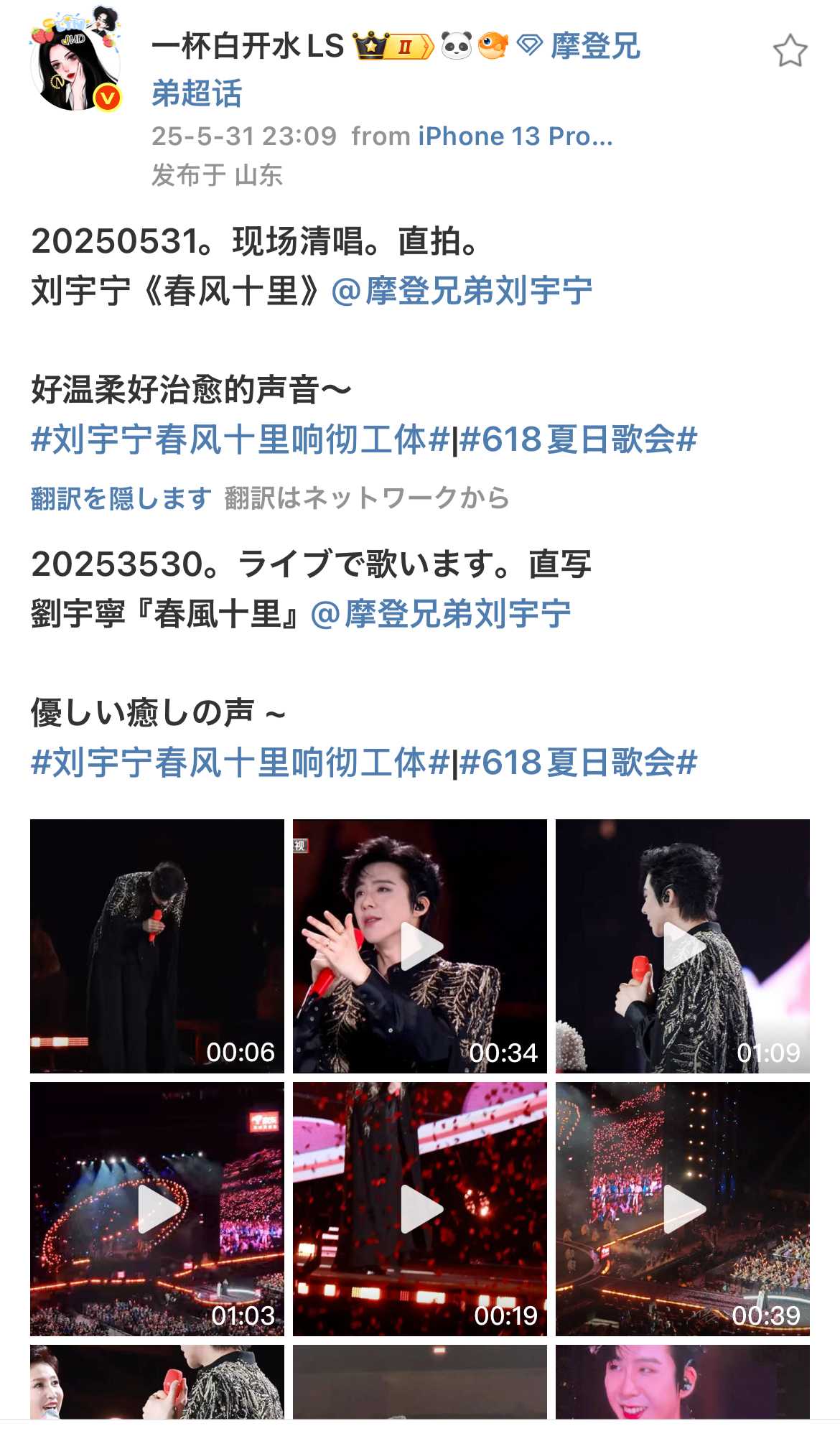The height and width of the screenshot is (1431, 840).
Task: Open #刘宇宁春风十里响彻工体# hashtag in original text
Action: 240,439
